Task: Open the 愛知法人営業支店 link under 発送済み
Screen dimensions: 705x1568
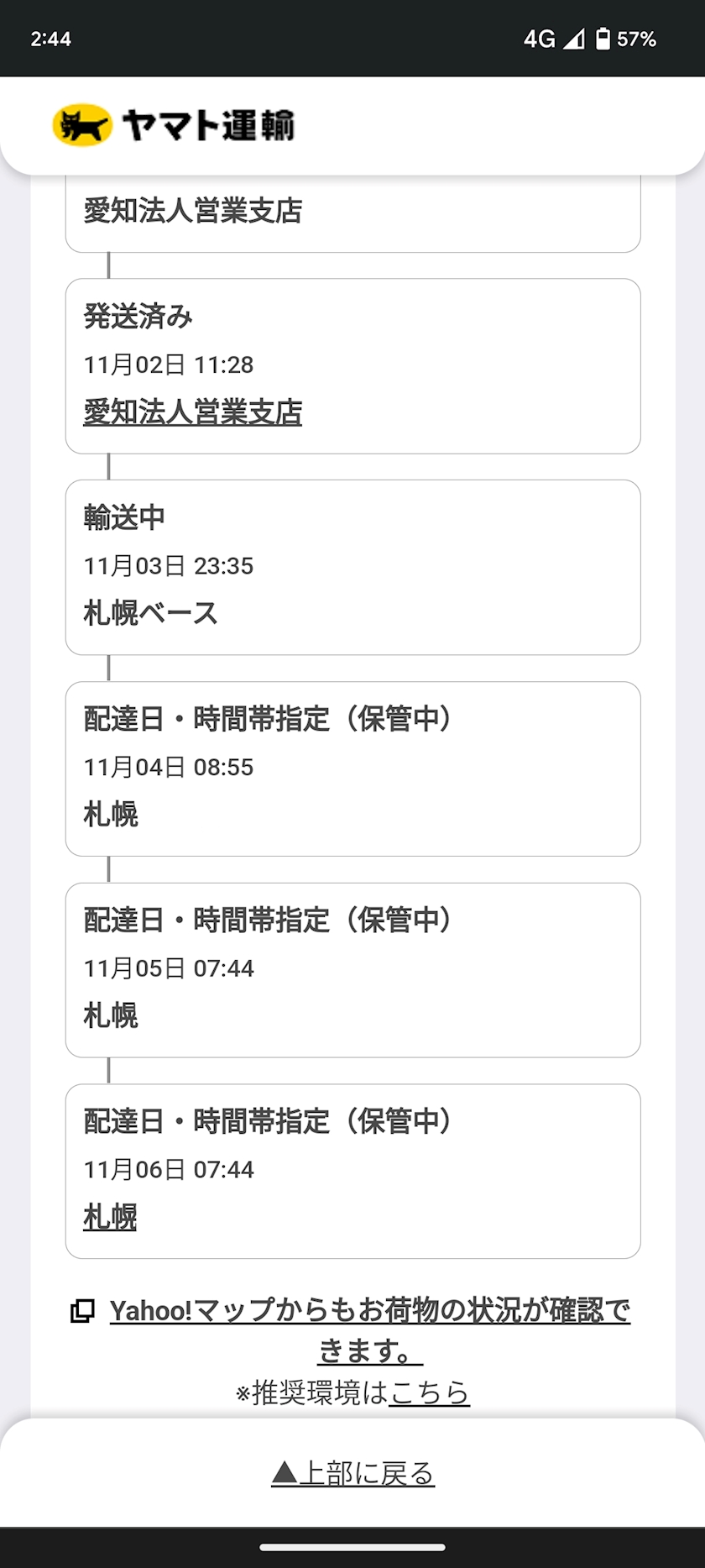Action: pyautogui.click(x=192, y=412)
